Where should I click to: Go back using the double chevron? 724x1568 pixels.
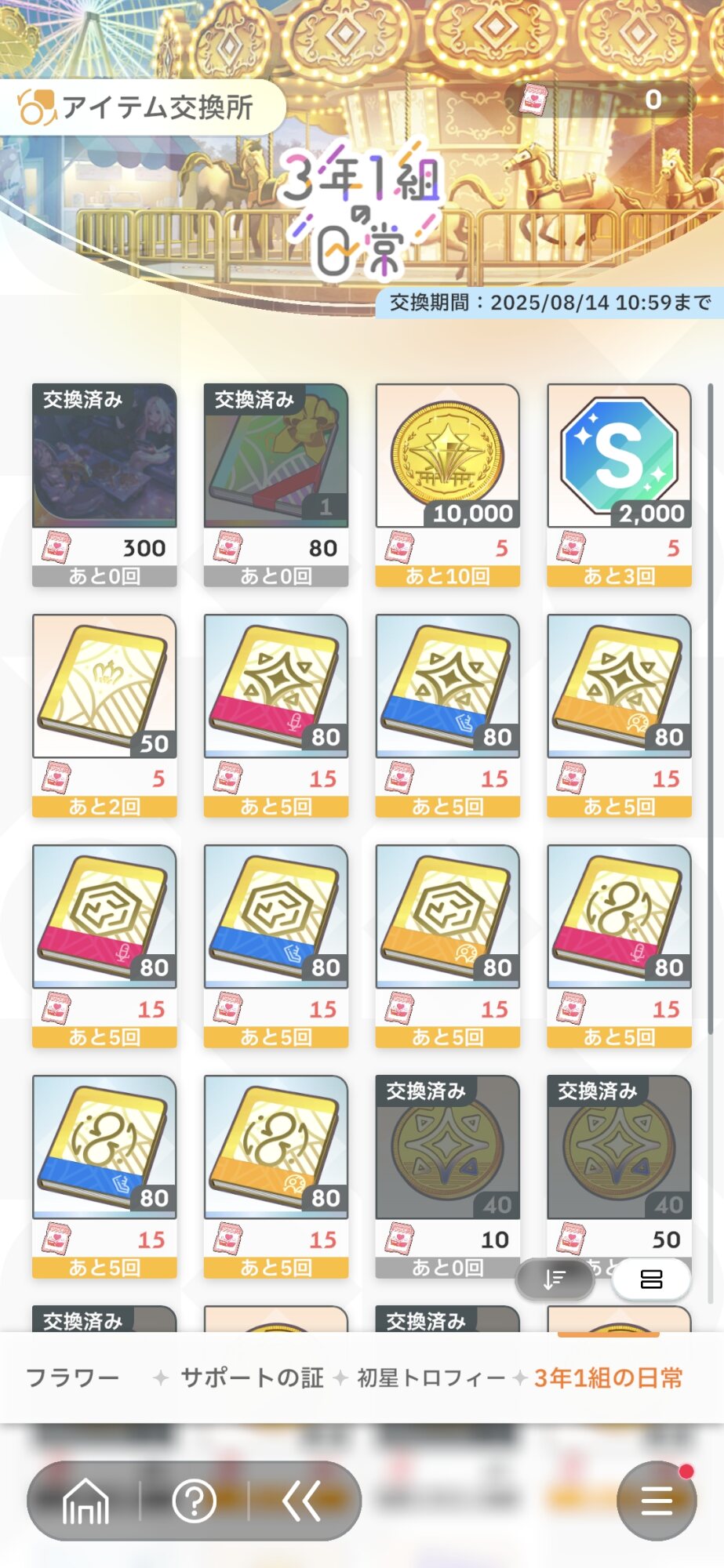[x=302, y=1501]
